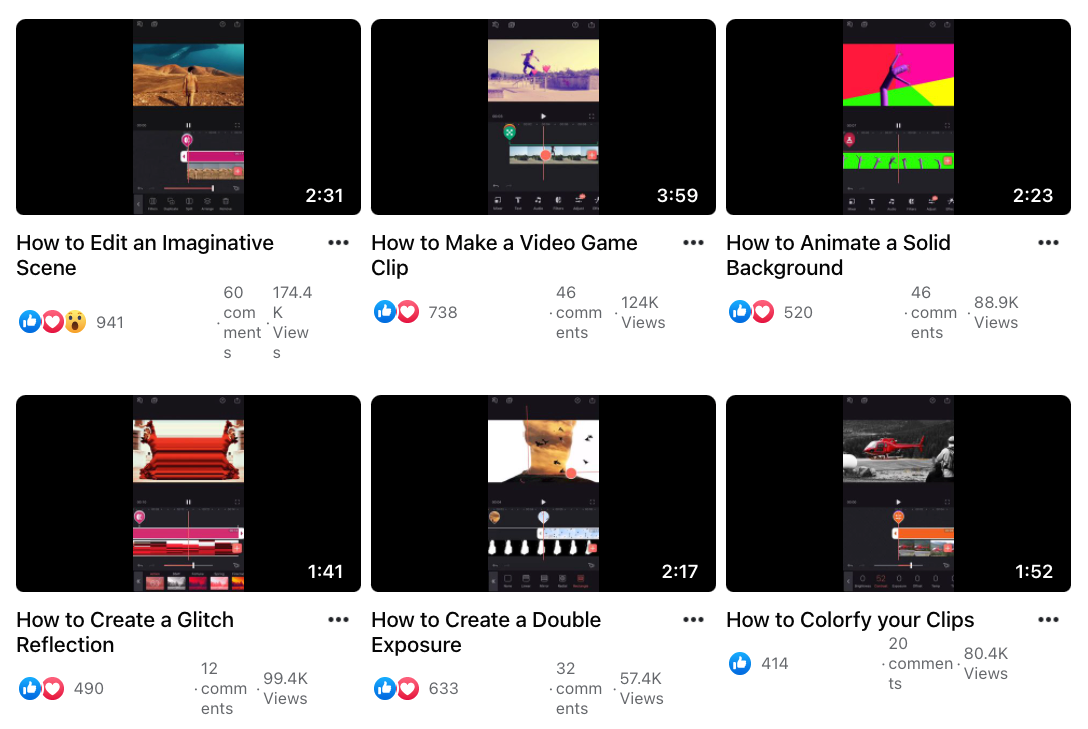This screenshot has height=729, width=1088.
Task: Play the How to Animate a Solid Background video
Action: pyautogui.click(x=898, y=117)
